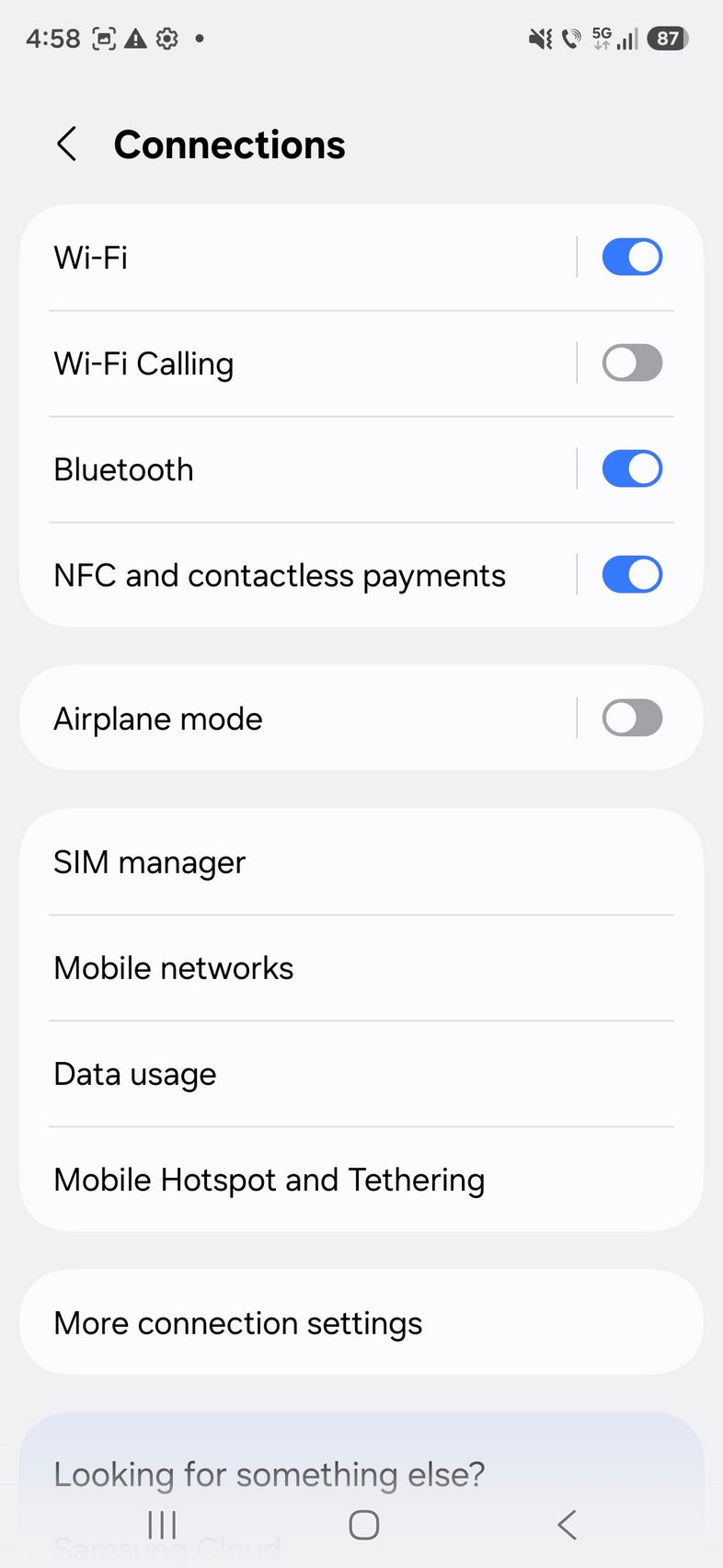The height and width of the screenshot is (1568, 723).
Task: Enable the Wi-Fi Calling switch
Action: [632, 363]
